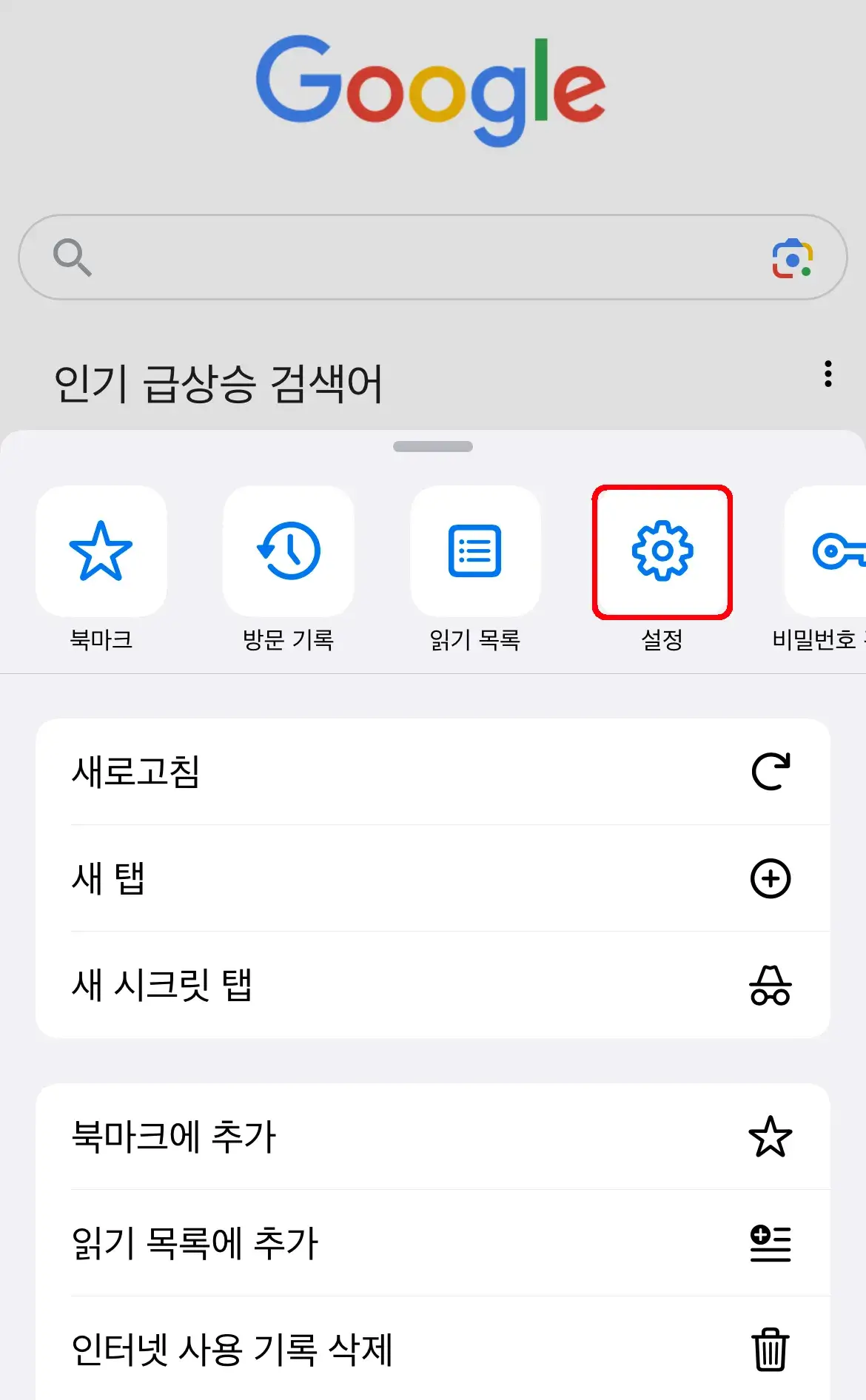866x1400 pixels.
Task: Tap the incognito glasses icon for 새 시크릿 탭
Action: pyautogui.click(x=771, y=985)
